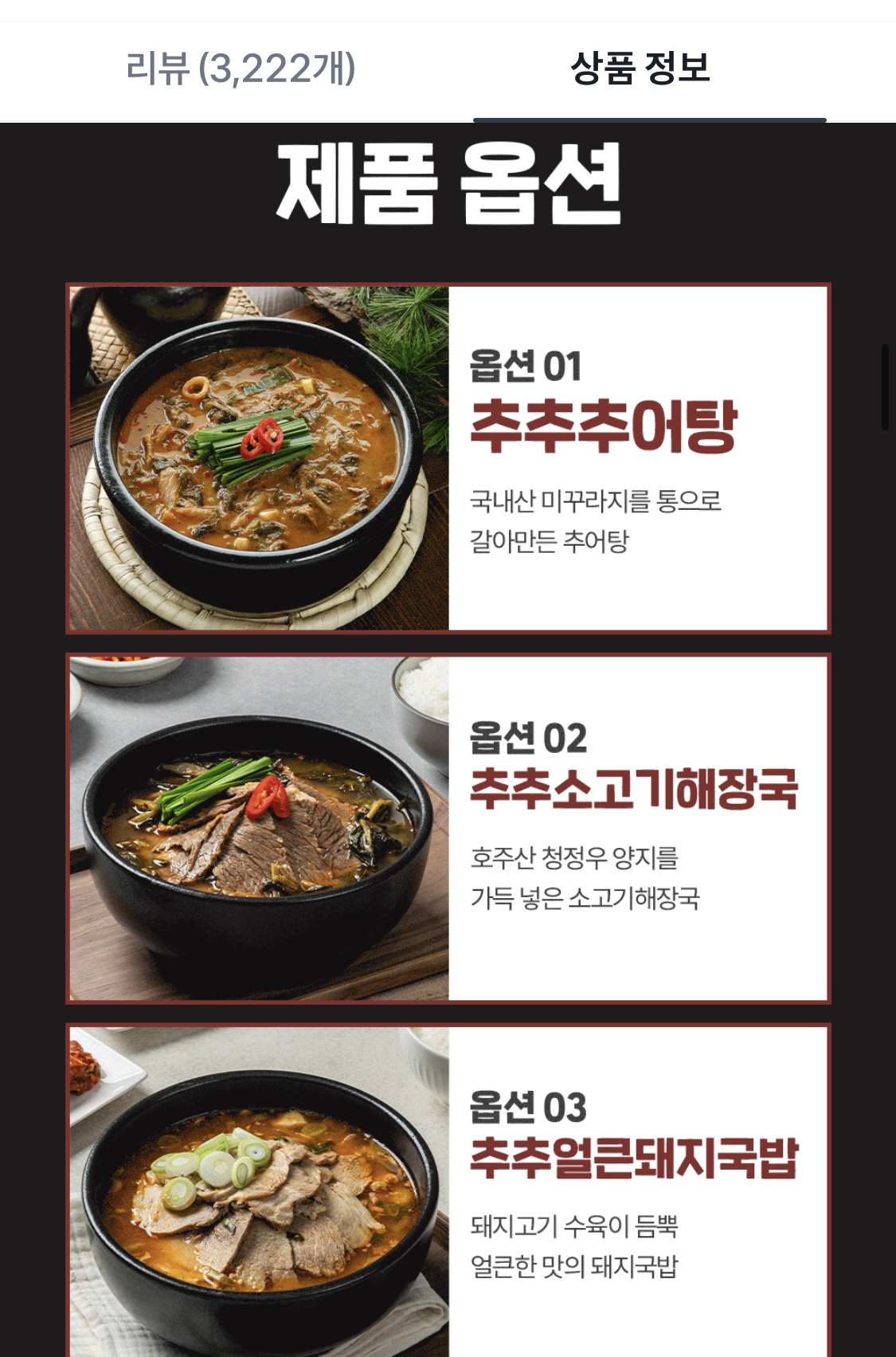Select the 상품 정보 tab

[x=640, y=69]
